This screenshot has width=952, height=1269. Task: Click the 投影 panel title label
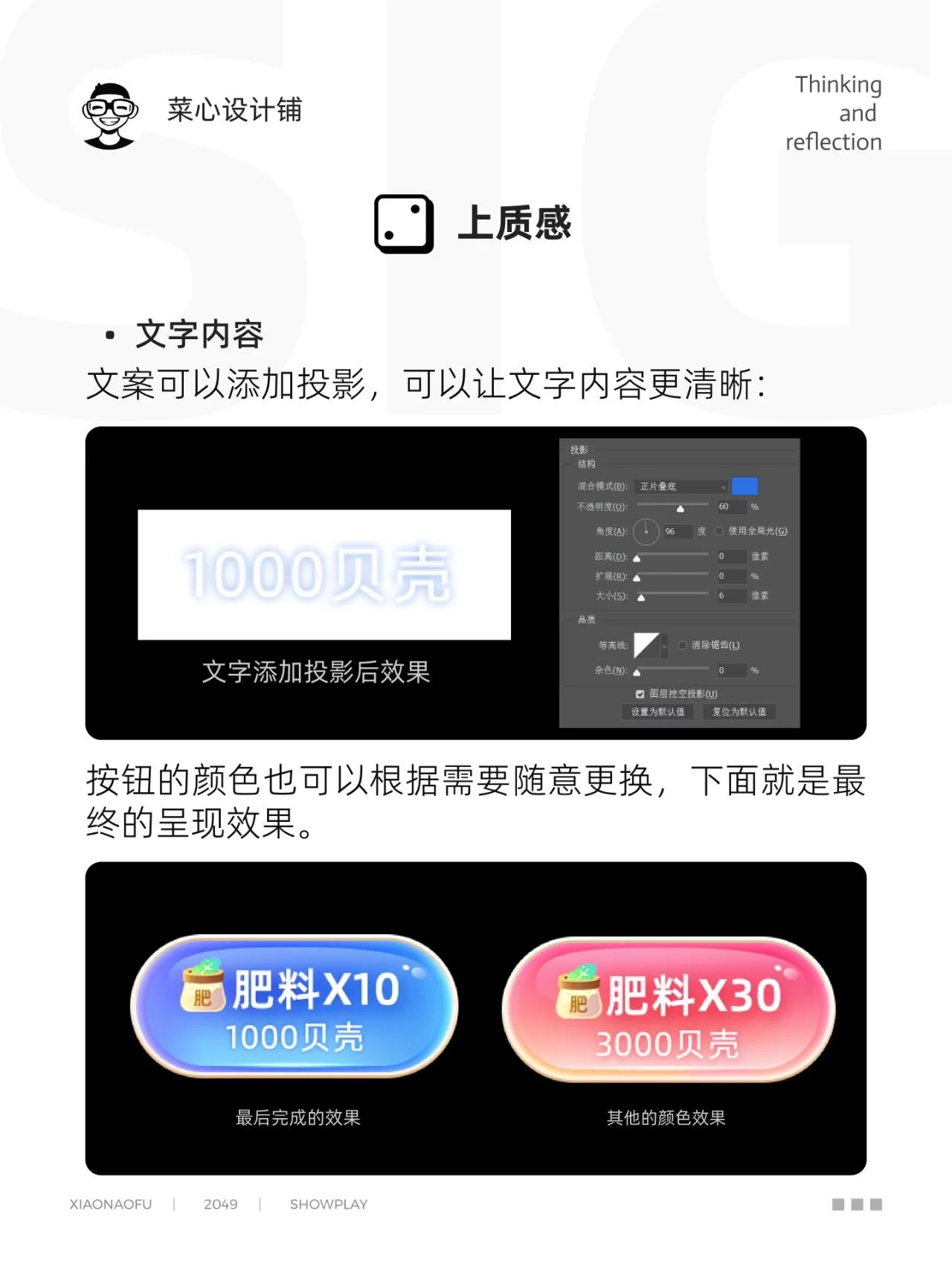(x=581, y=449)
